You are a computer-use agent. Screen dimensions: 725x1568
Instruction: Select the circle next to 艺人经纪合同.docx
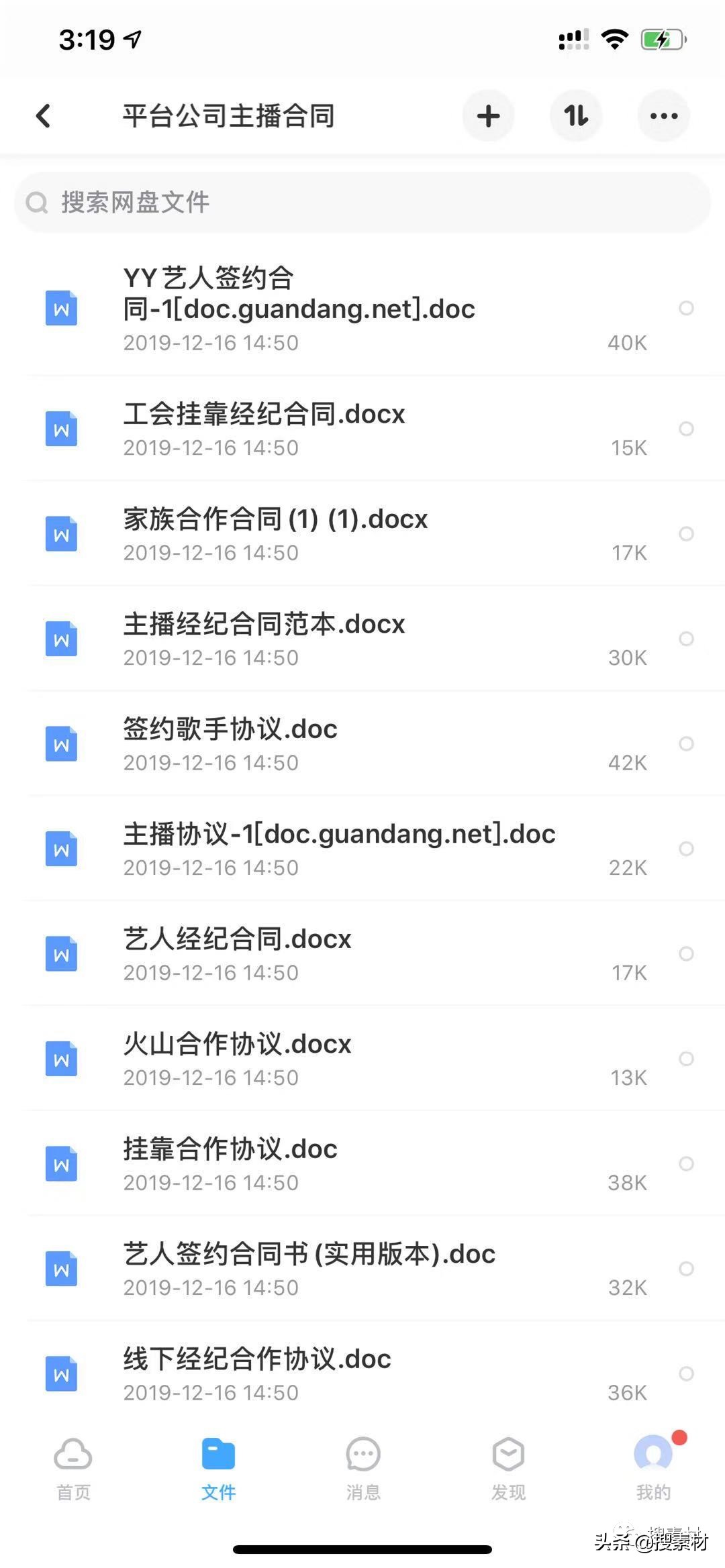[686, 953]
